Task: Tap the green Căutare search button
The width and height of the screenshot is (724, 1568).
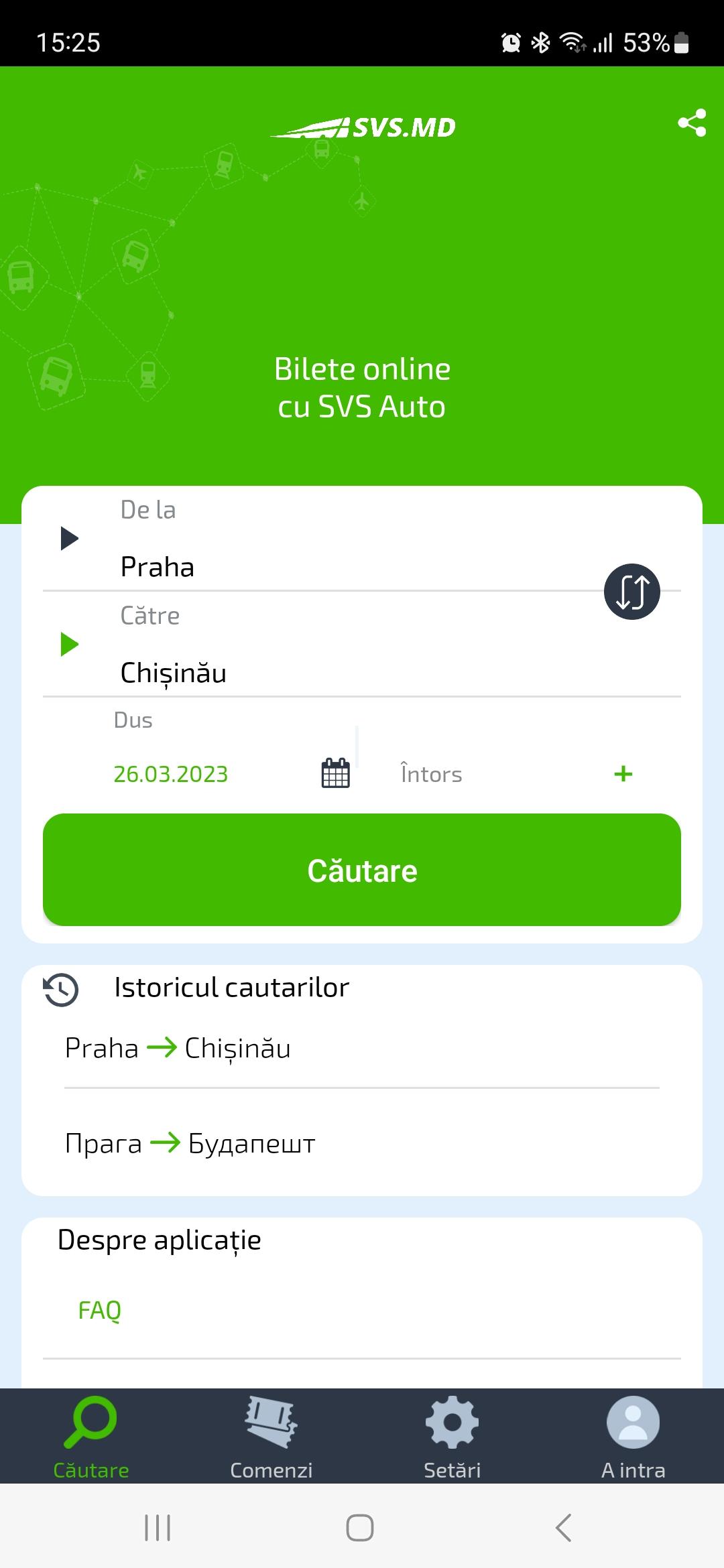Action: point(362,870)
